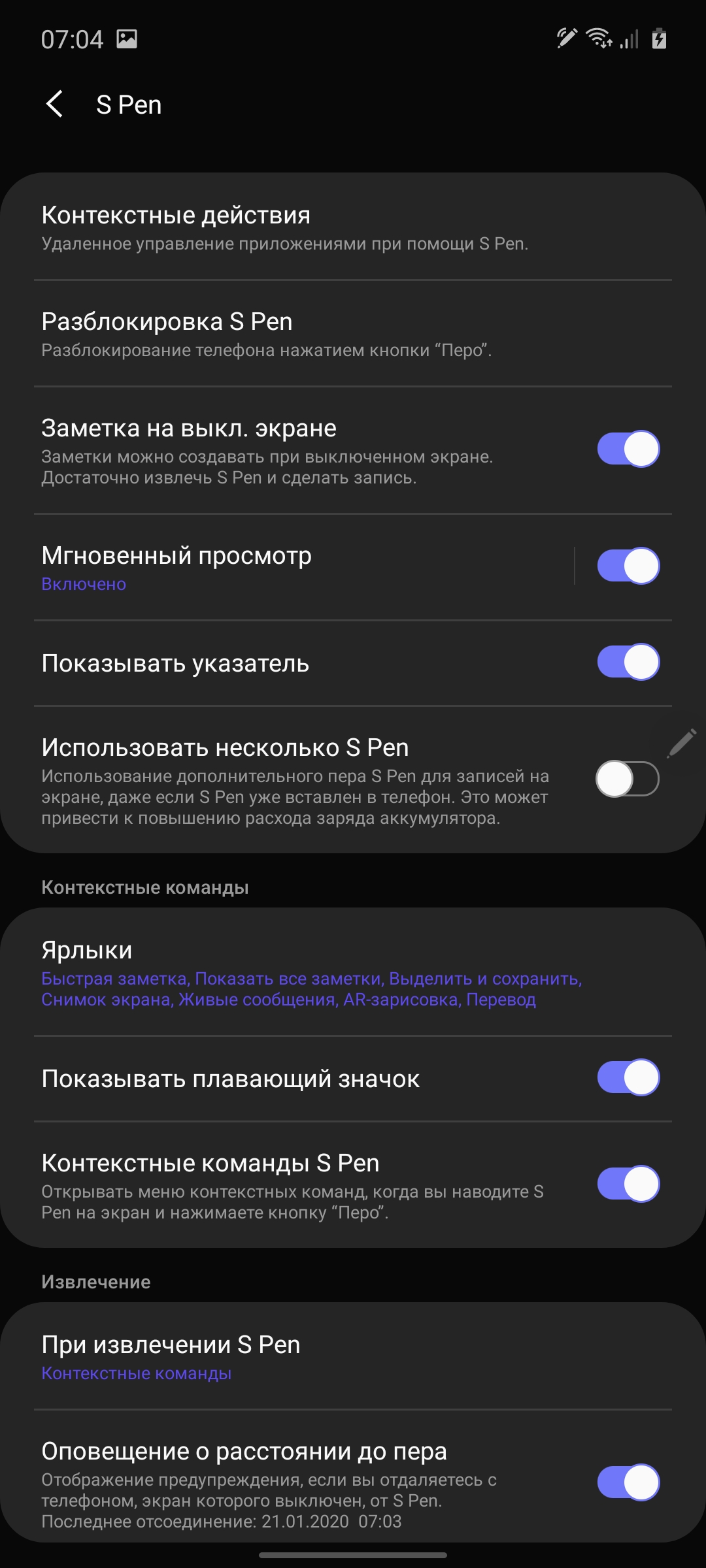Viewport: 706px width, 1568px height.
Task: Disable Контекстные команды S Pen switch
Action: [x=628, y=1184]
